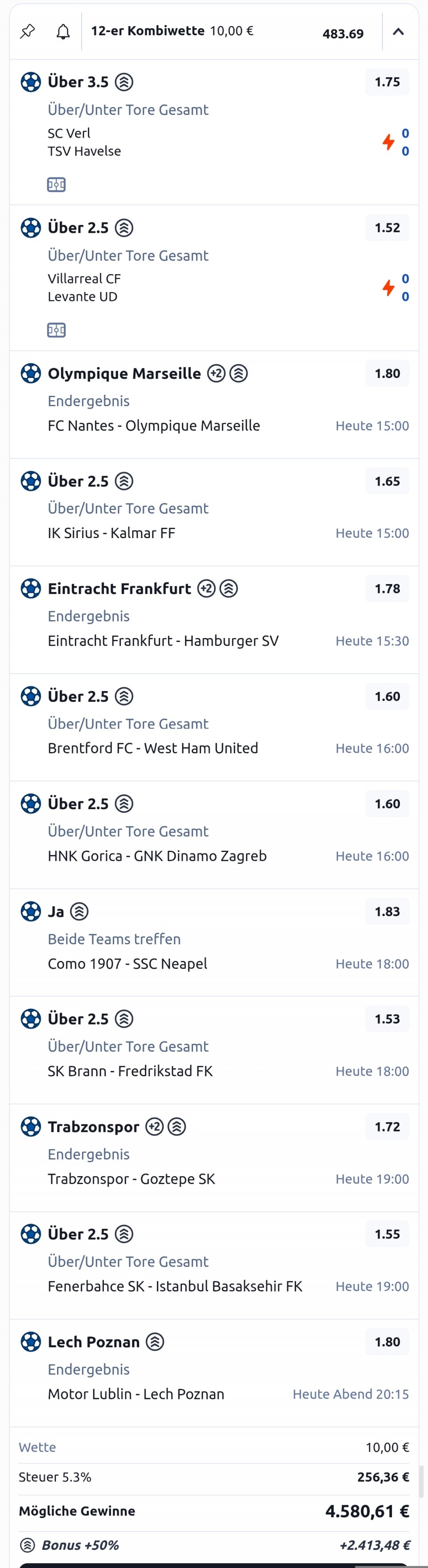Open the SK Brann - Fredrikstad FK bet

click(x=214, y=1050)
